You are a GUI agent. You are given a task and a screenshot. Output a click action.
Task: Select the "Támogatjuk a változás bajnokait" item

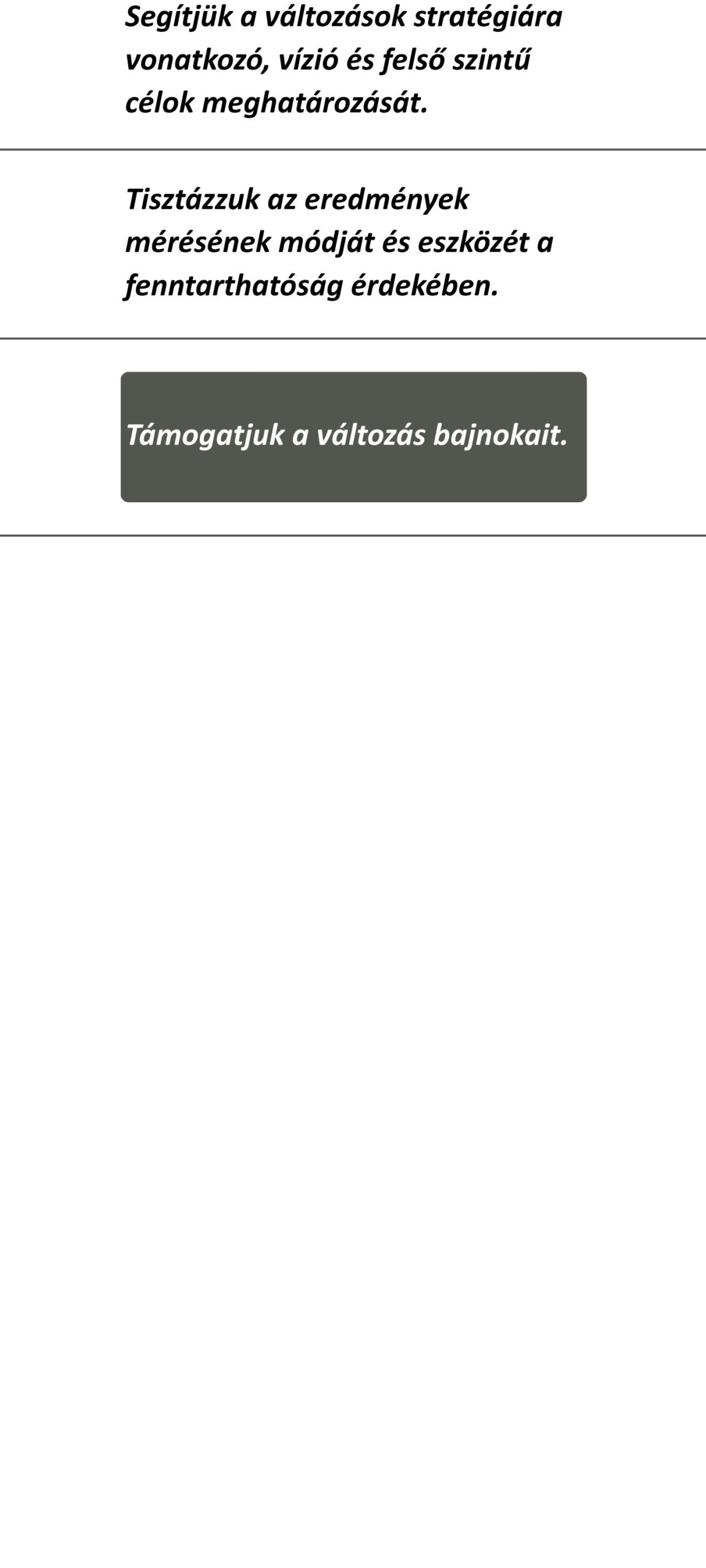point(353,436)
